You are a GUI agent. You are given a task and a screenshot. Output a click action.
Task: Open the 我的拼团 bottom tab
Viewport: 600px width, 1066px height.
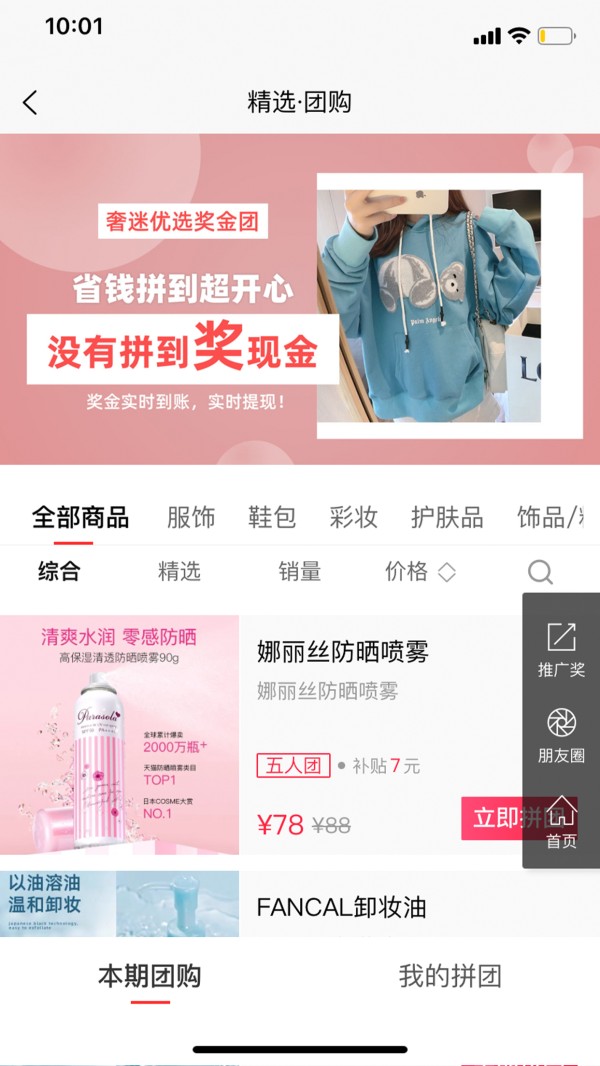click(x=449, y=977)
